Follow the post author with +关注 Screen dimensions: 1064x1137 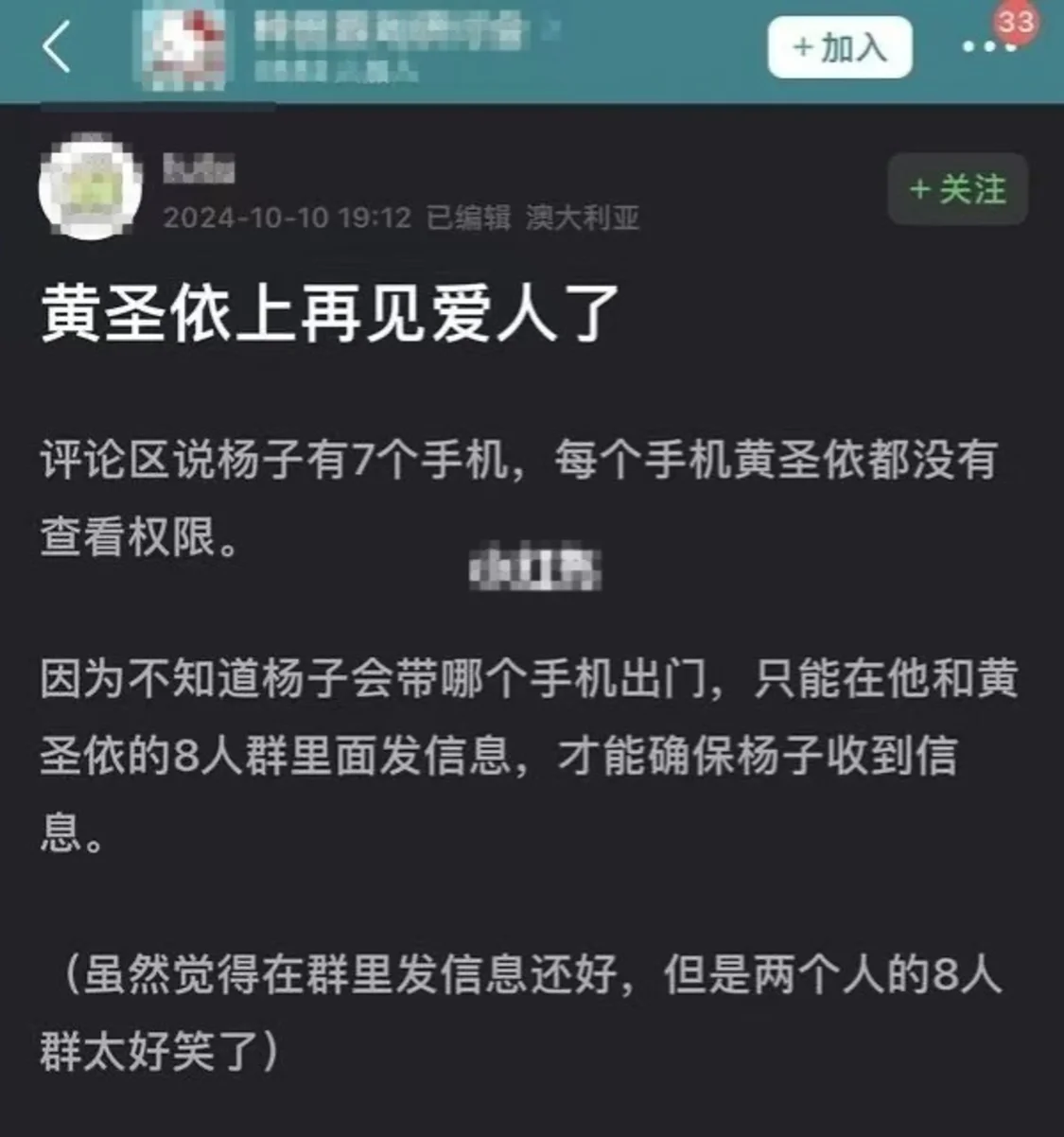point(956,189)
